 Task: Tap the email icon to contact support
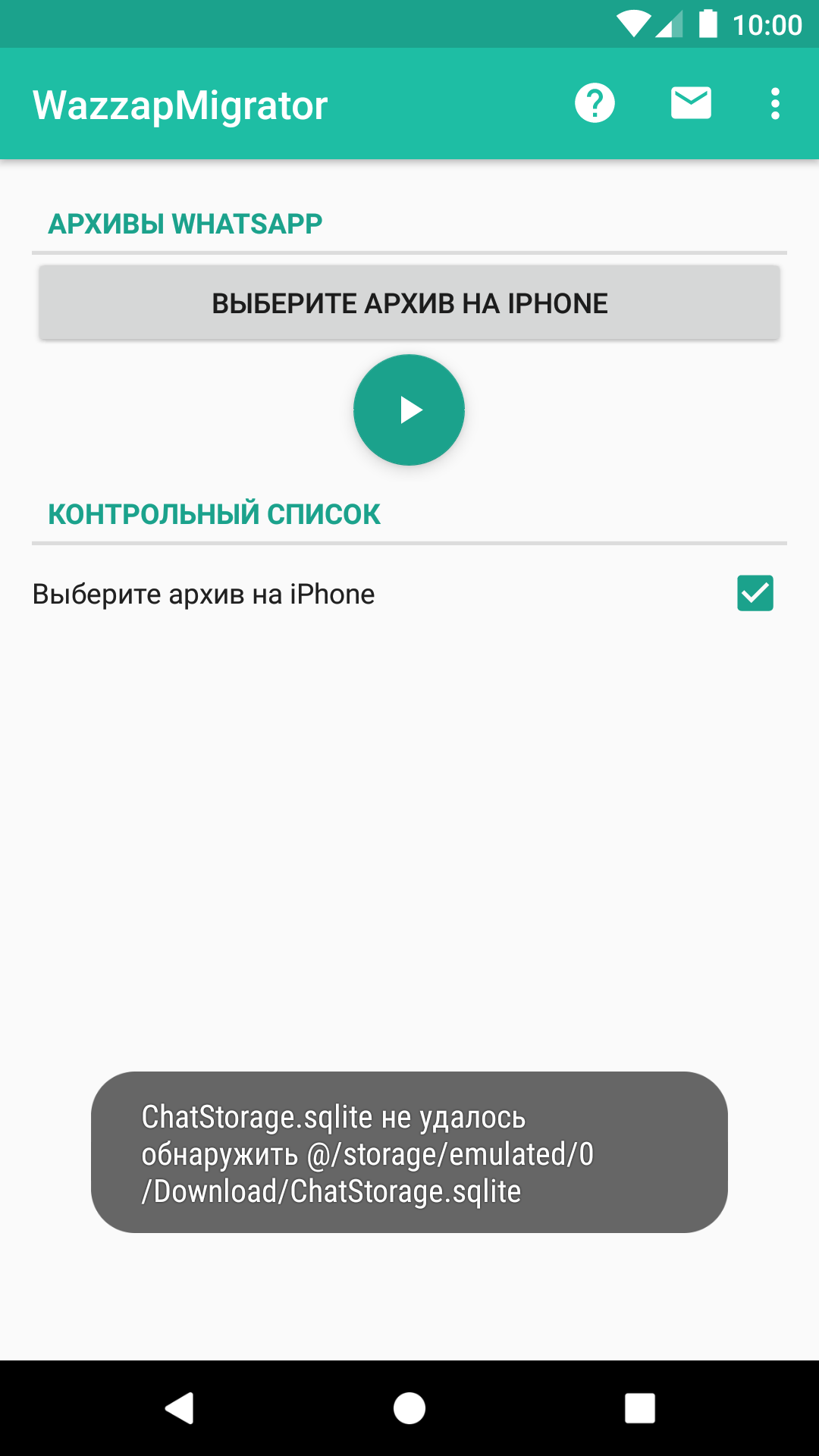coord(692,103)
